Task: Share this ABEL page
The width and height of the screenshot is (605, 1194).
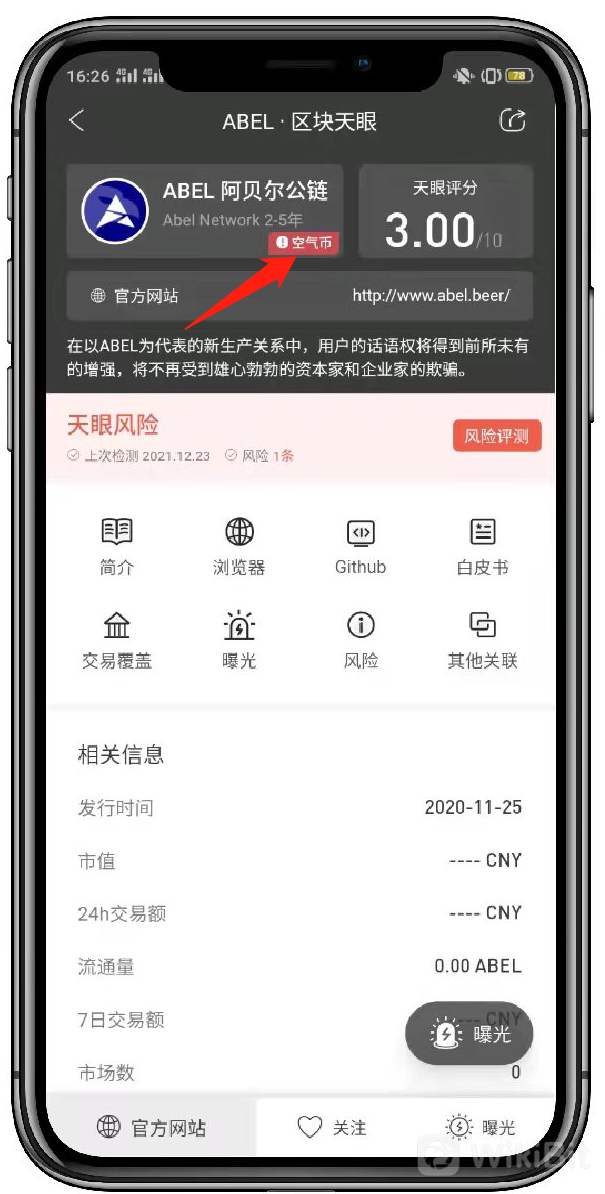Action: click(512, 121)
